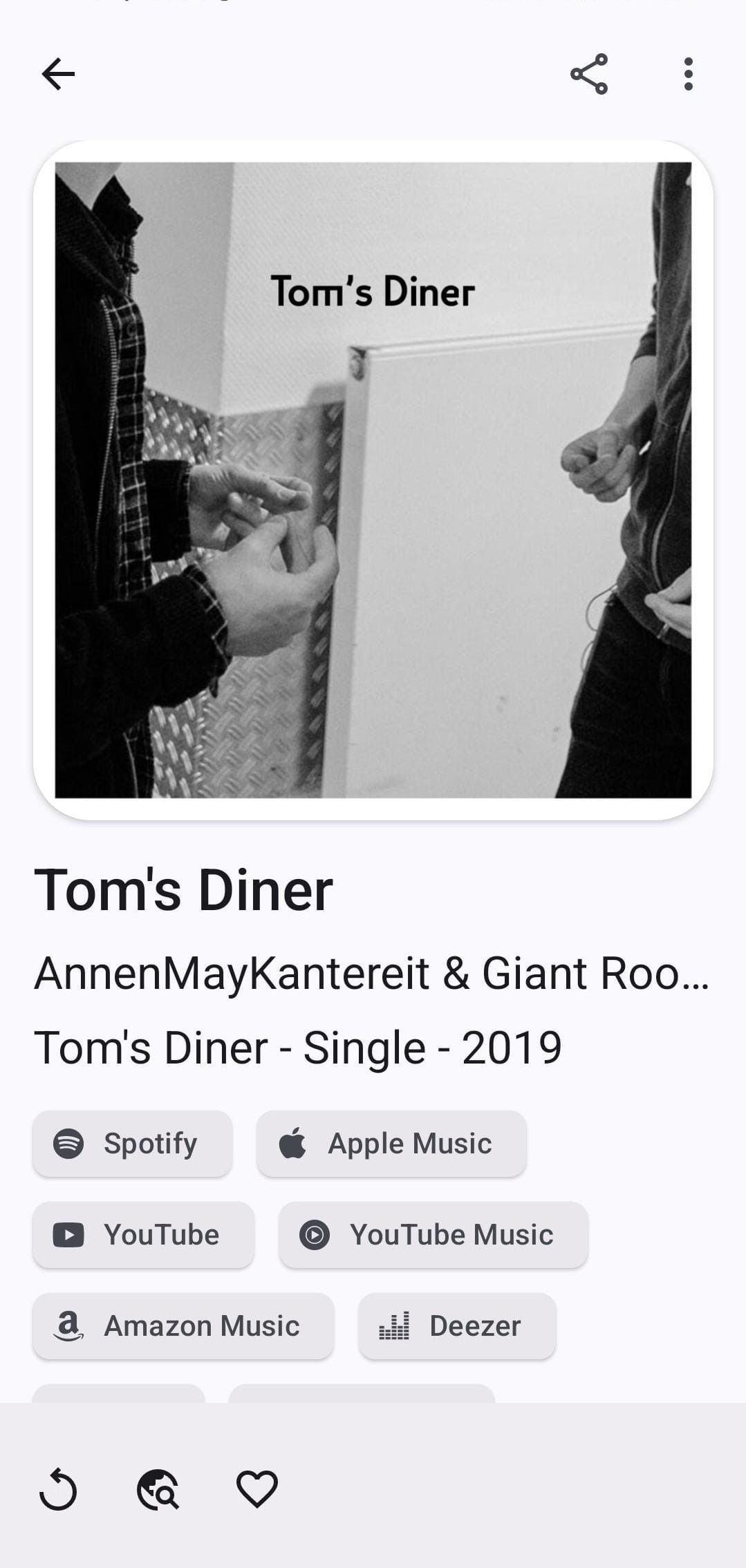Share this song result
Screen dimensions: 746x1568
[x=589, y=74]
